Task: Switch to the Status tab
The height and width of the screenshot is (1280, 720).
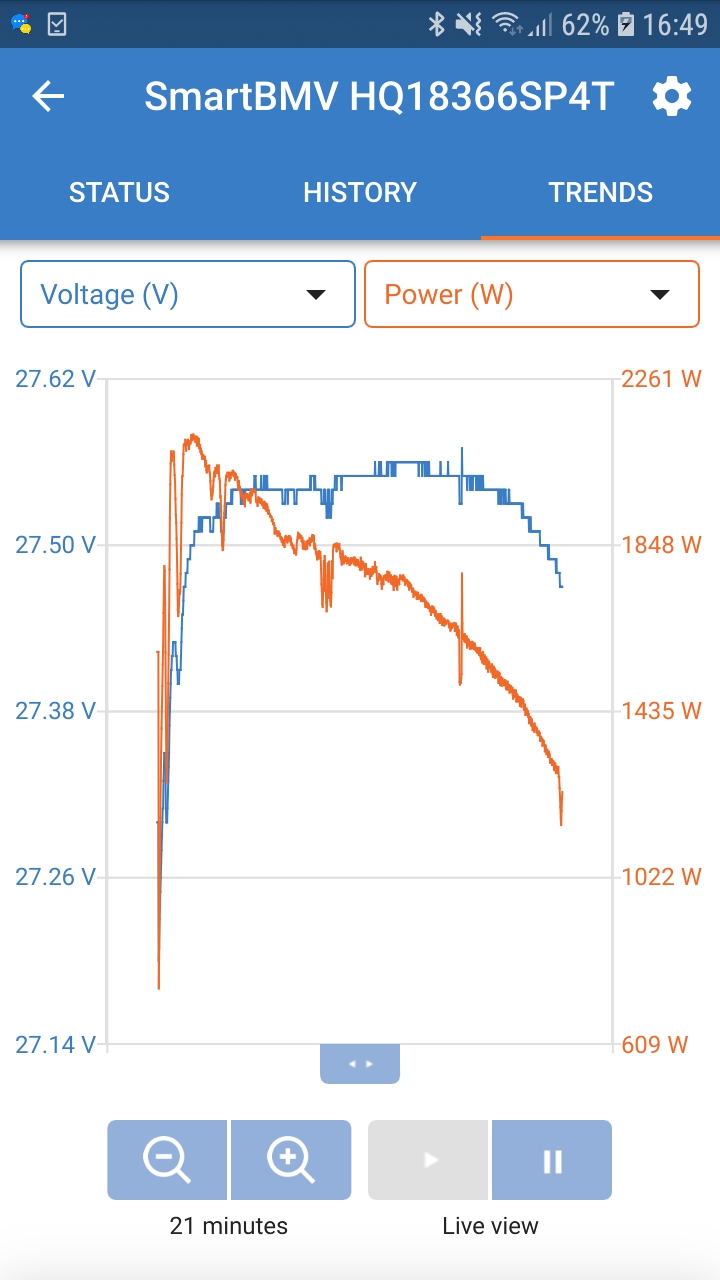Action: click(119, 192)
